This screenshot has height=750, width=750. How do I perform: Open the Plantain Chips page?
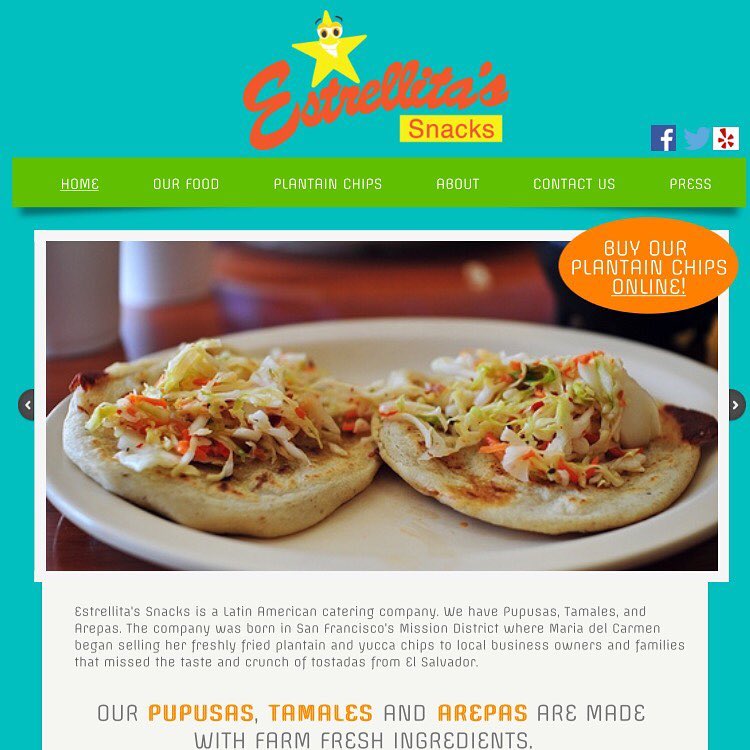coord(328,184)
